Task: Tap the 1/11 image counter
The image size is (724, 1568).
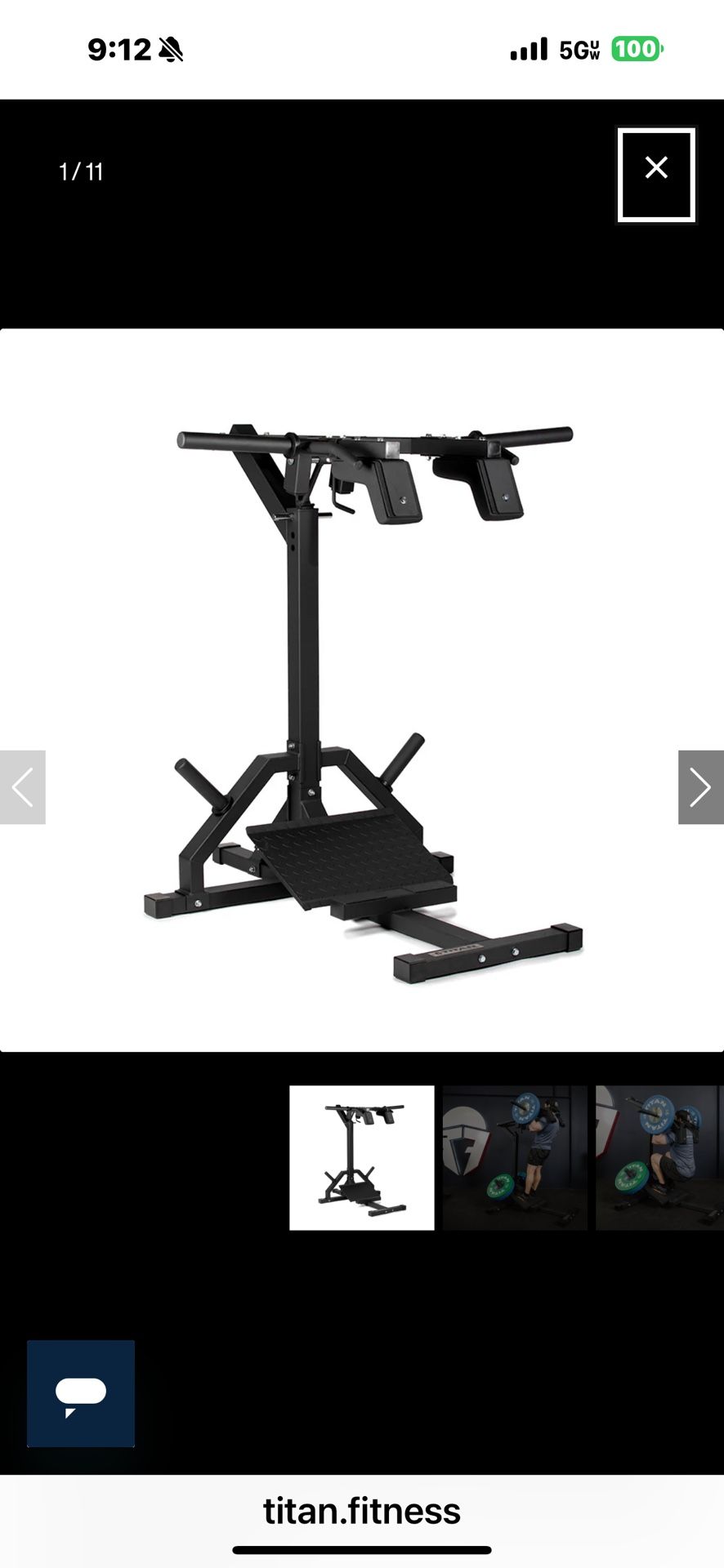Action: (x=81, y=171)
